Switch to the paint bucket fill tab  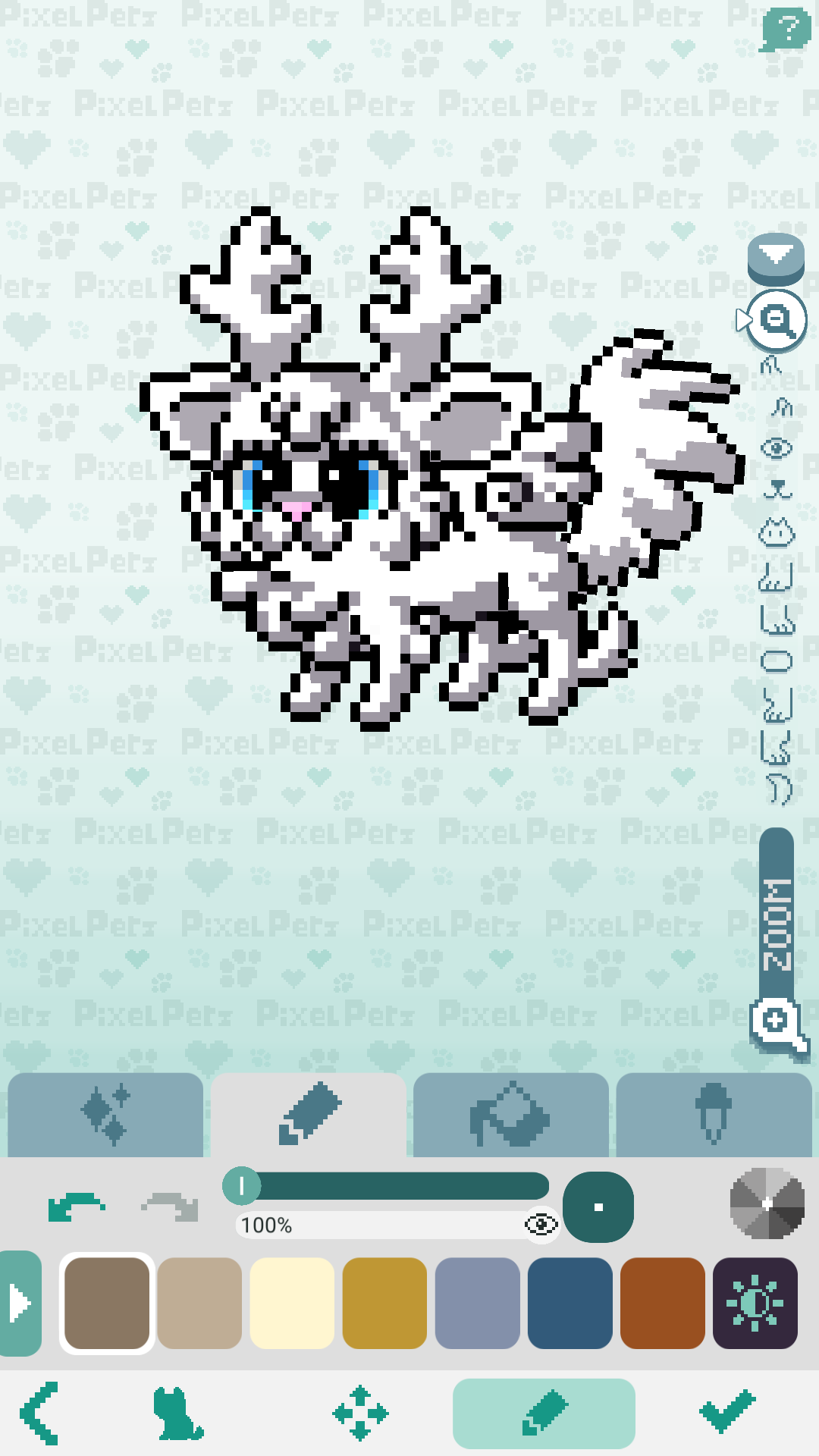[x=510, y=1115]
